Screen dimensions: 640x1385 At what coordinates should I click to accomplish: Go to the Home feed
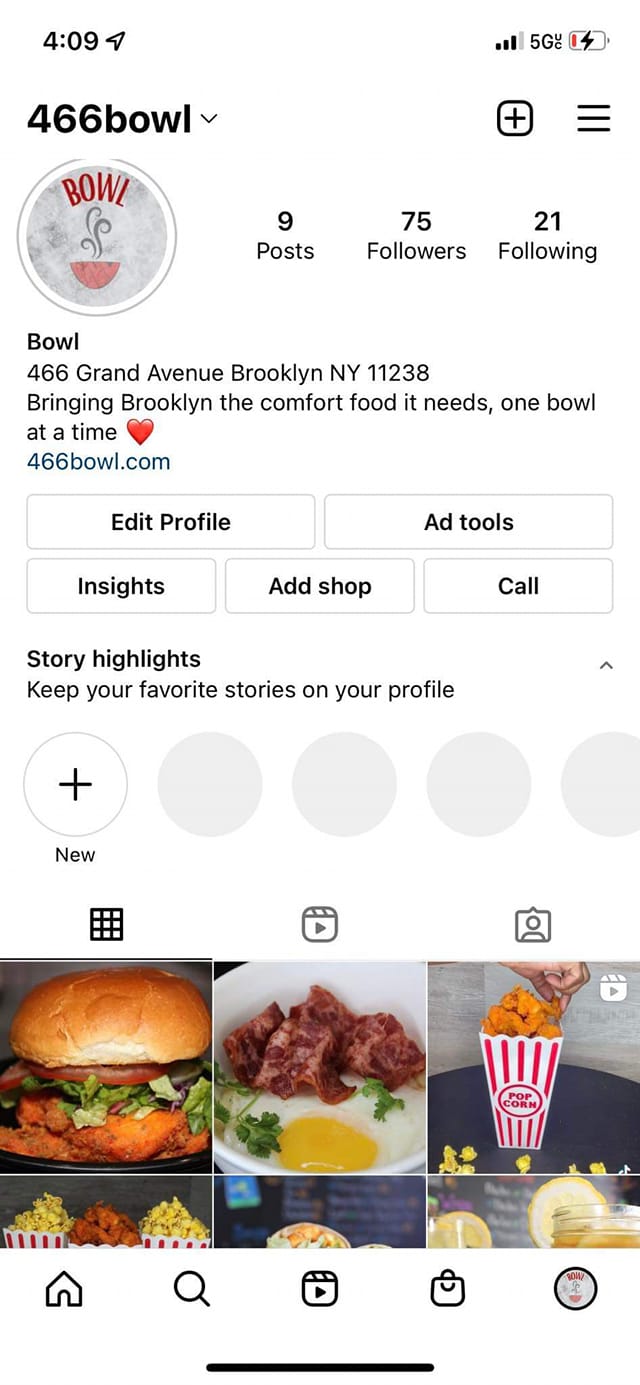pos(65,1290)
